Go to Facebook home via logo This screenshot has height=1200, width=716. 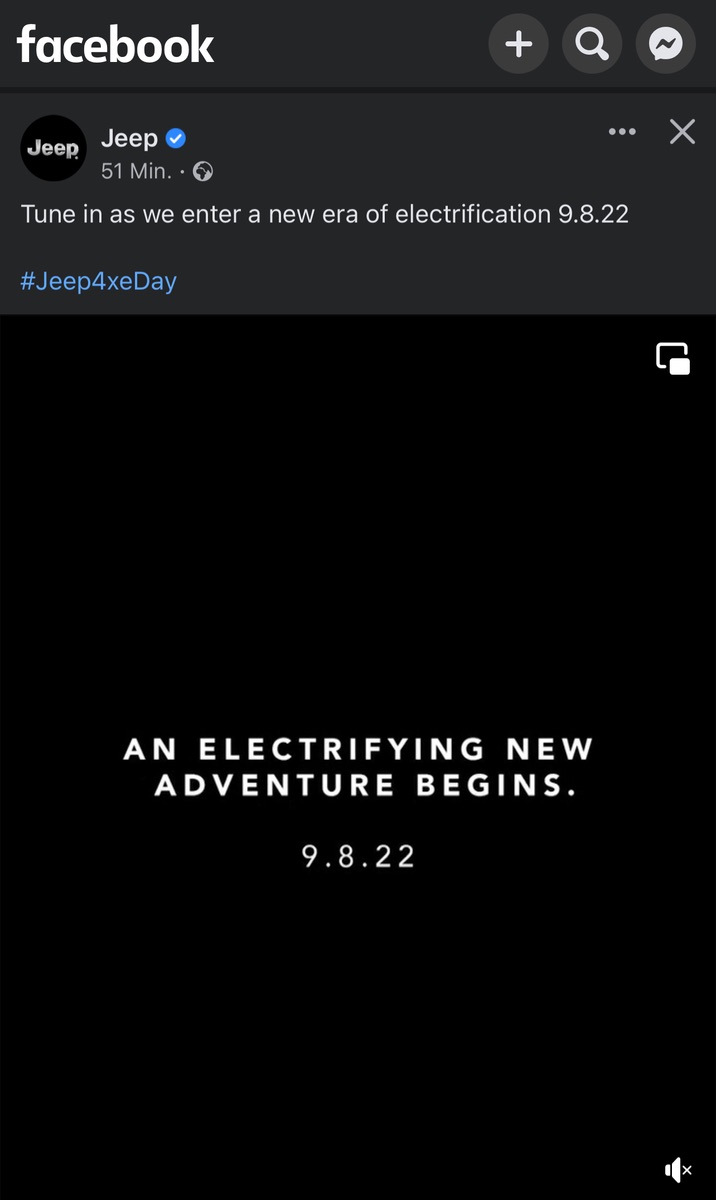(116, 45)
